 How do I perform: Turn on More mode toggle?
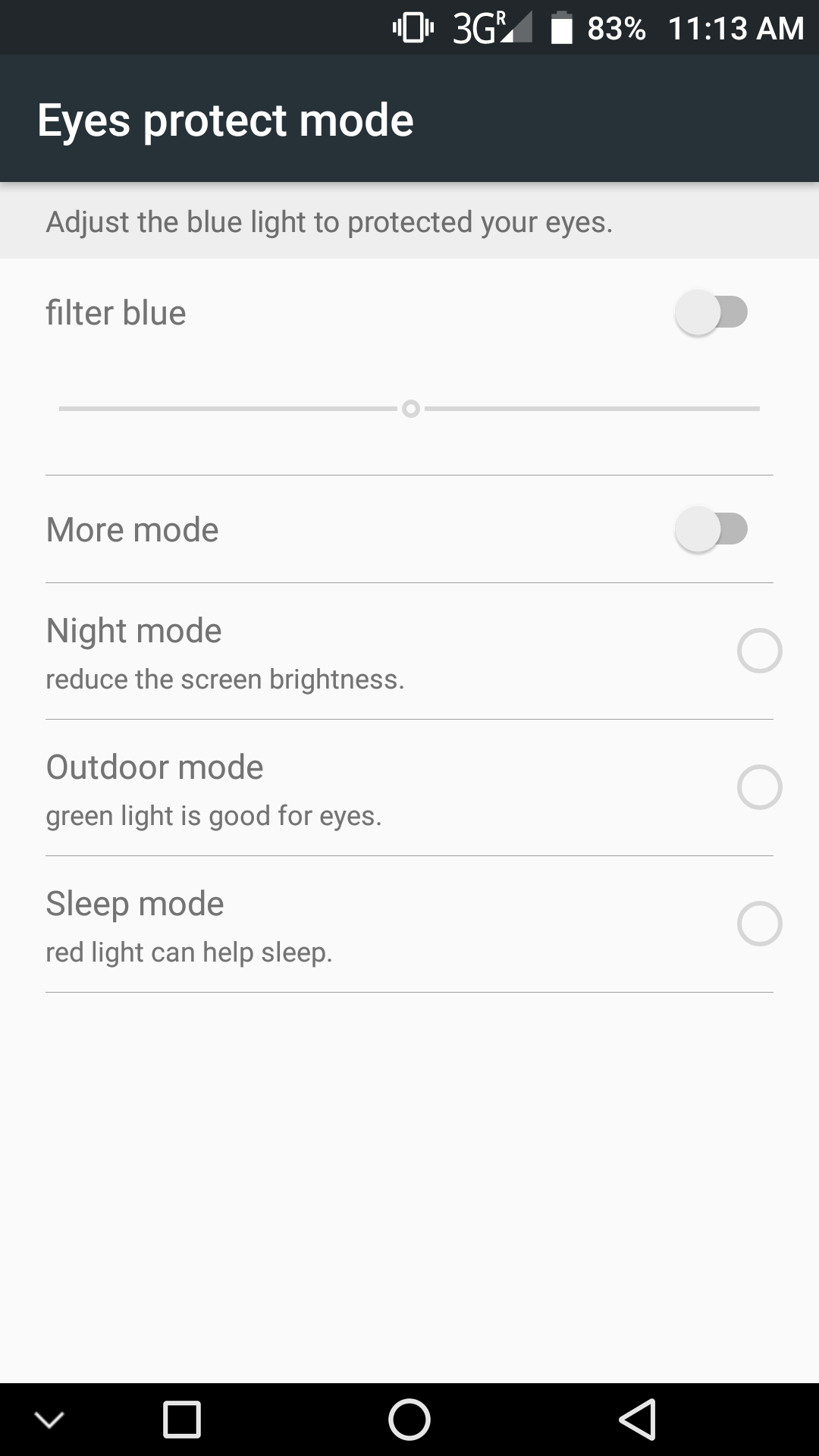point(711,529)
